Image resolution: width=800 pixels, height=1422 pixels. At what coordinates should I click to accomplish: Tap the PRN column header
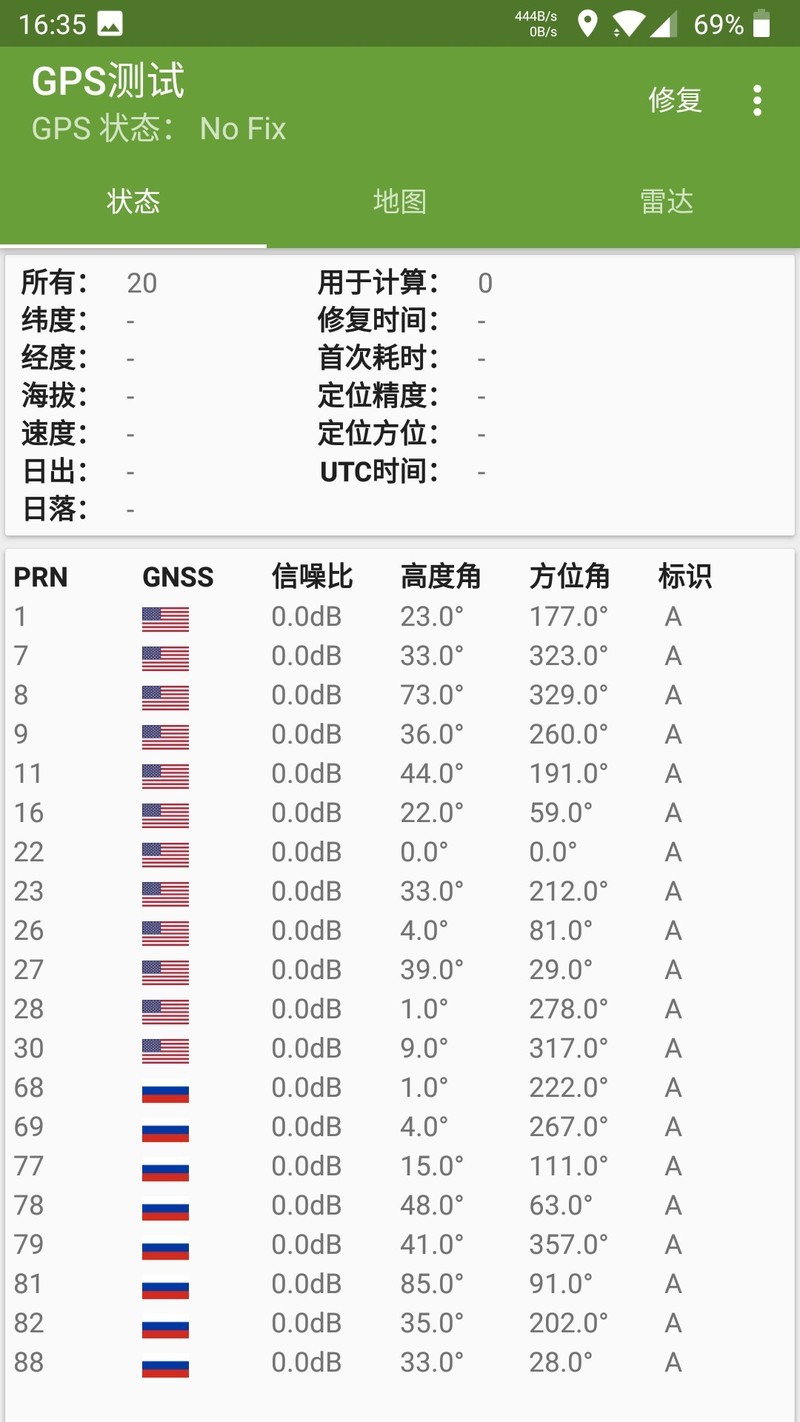(40, 577)
